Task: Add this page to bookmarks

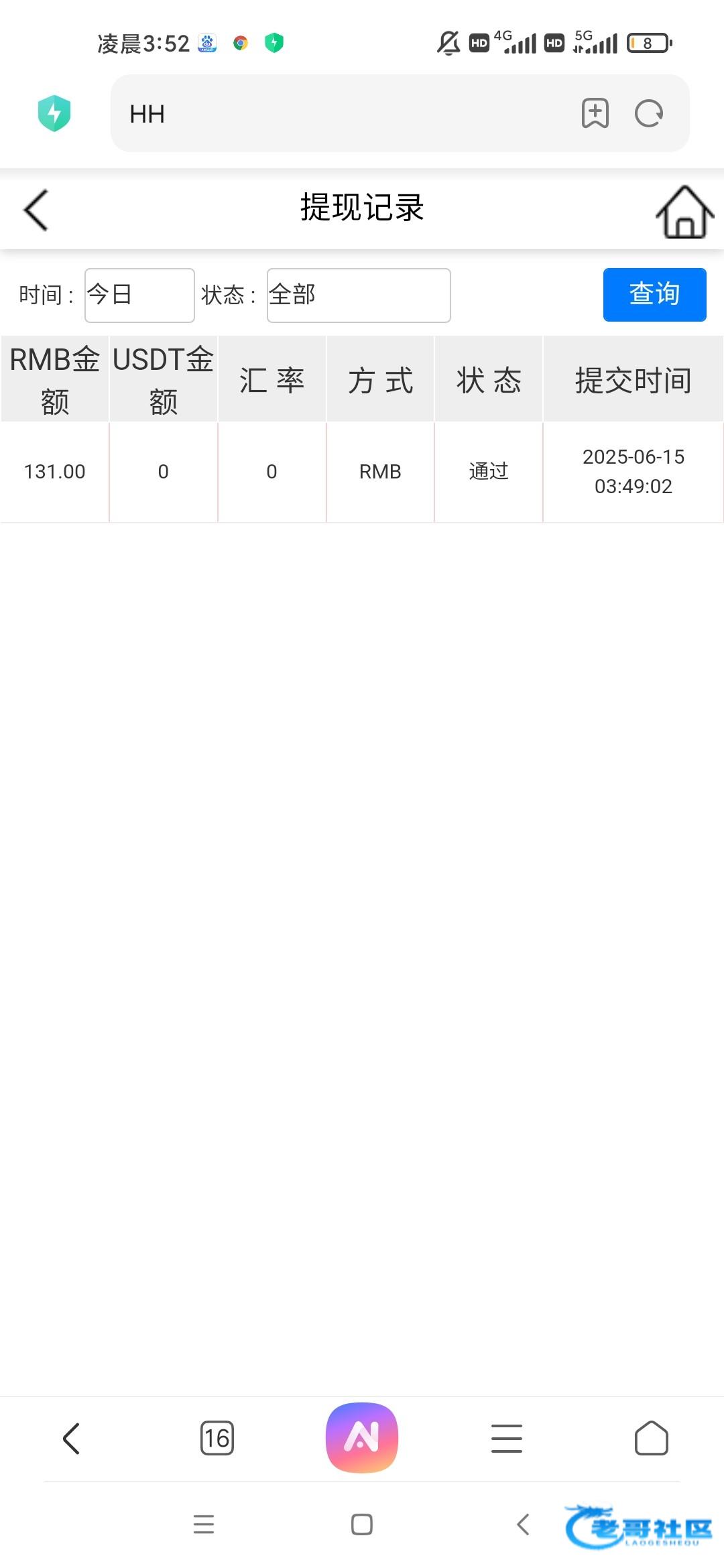Action: click(595, 113)
